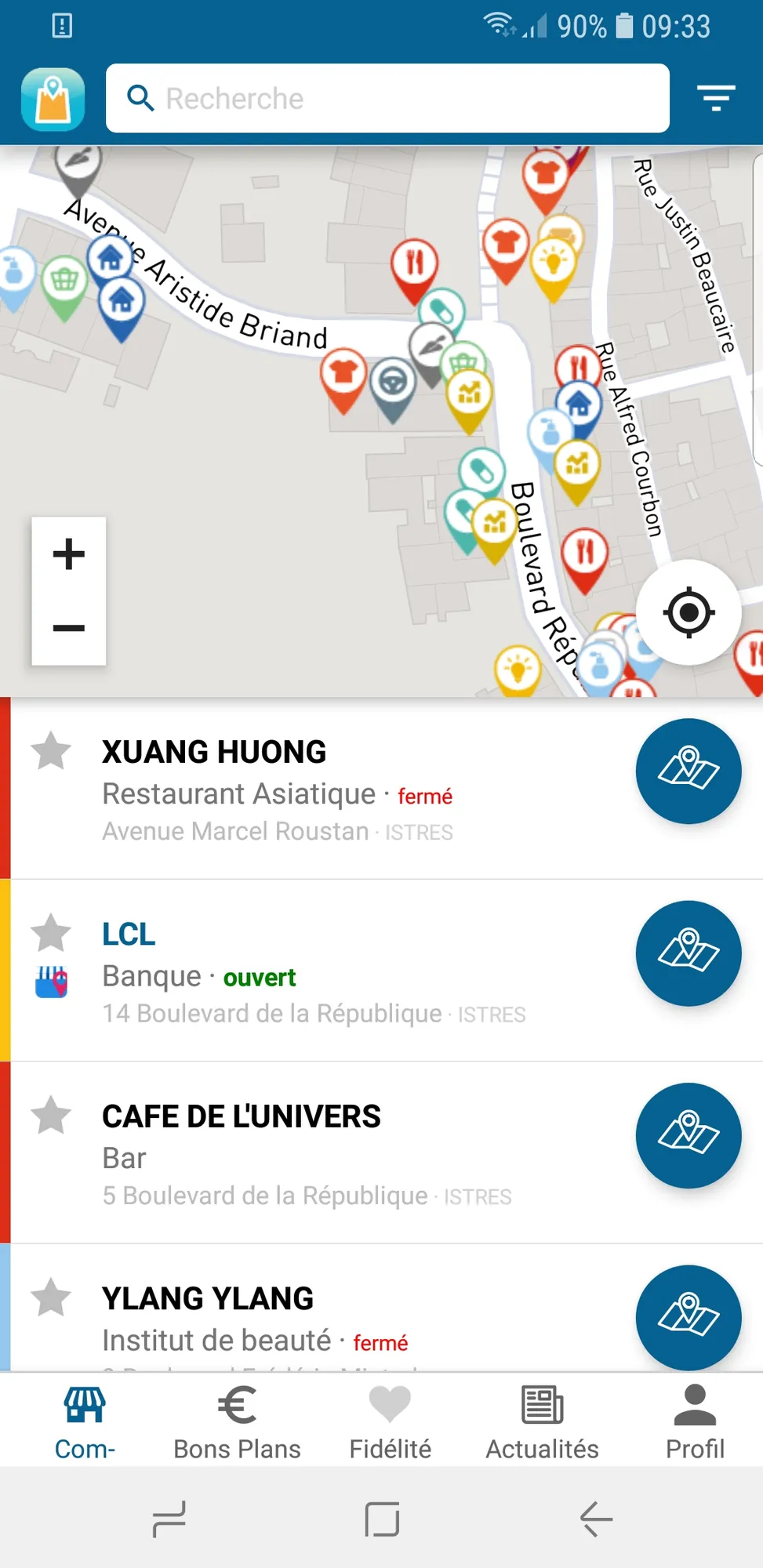This screenshot has width=763, height=1568.
Task: Open the Actualités tab
Action: [542, 1422]
